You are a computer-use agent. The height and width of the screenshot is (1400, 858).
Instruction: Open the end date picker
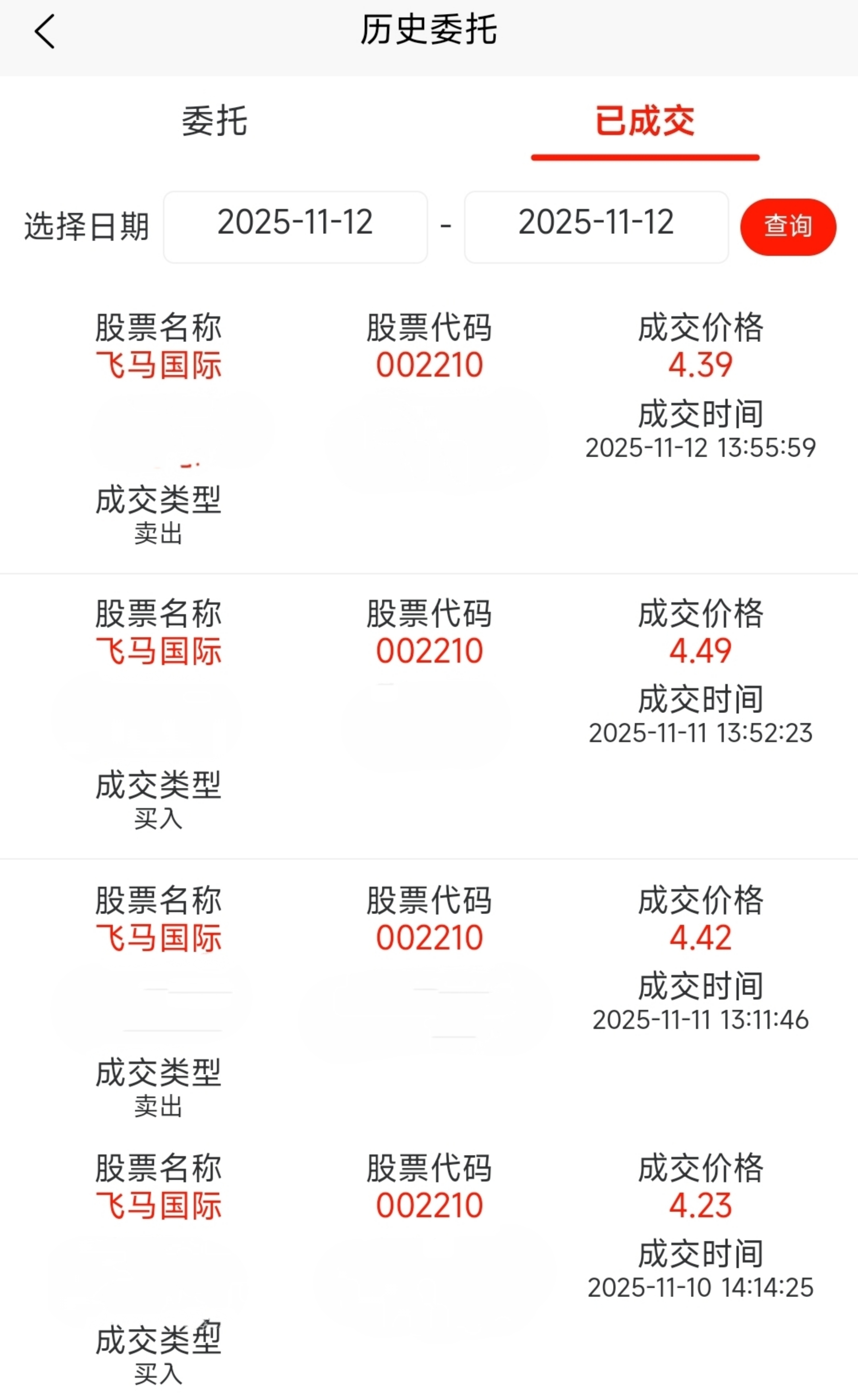tap(596, 227)
